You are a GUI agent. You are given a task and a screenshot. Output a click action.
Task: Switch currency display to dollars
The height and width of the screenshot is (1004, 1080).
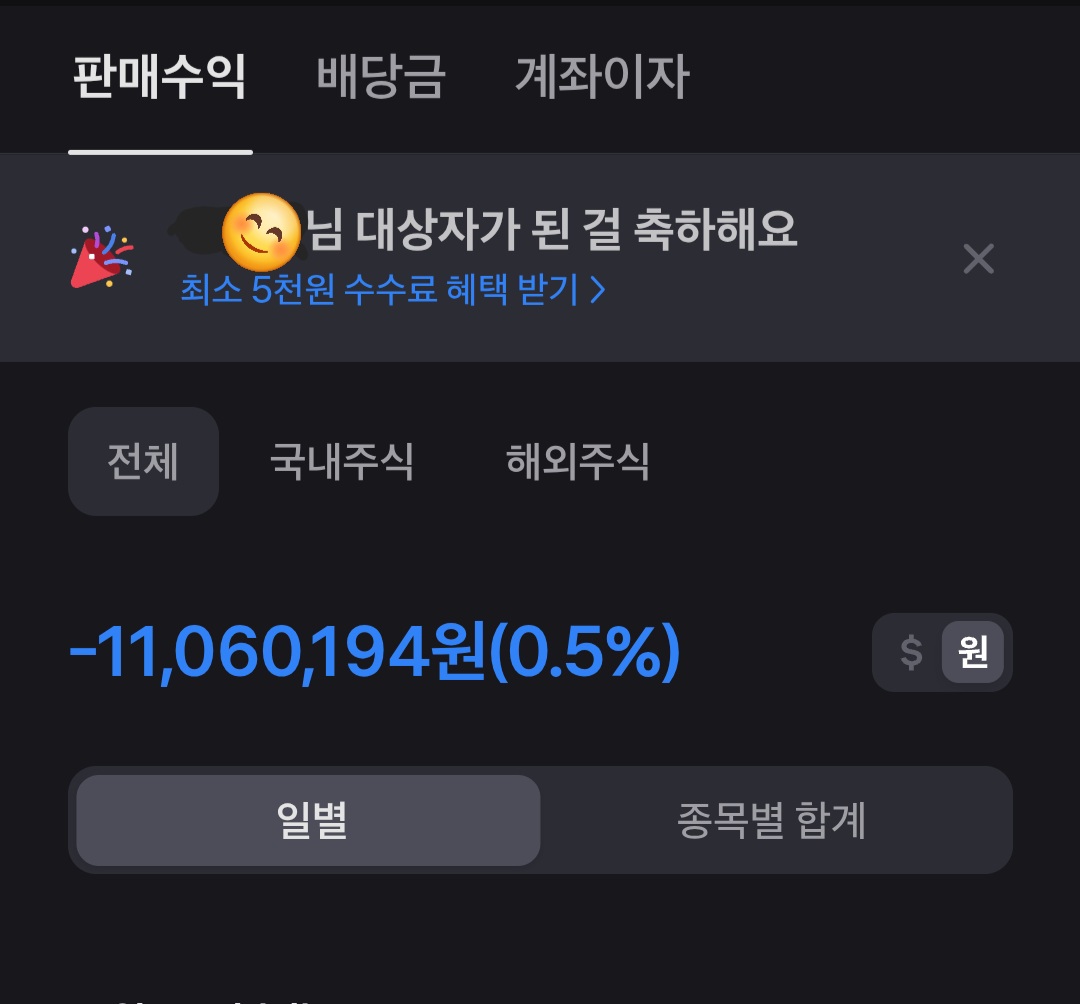[910, 652]
